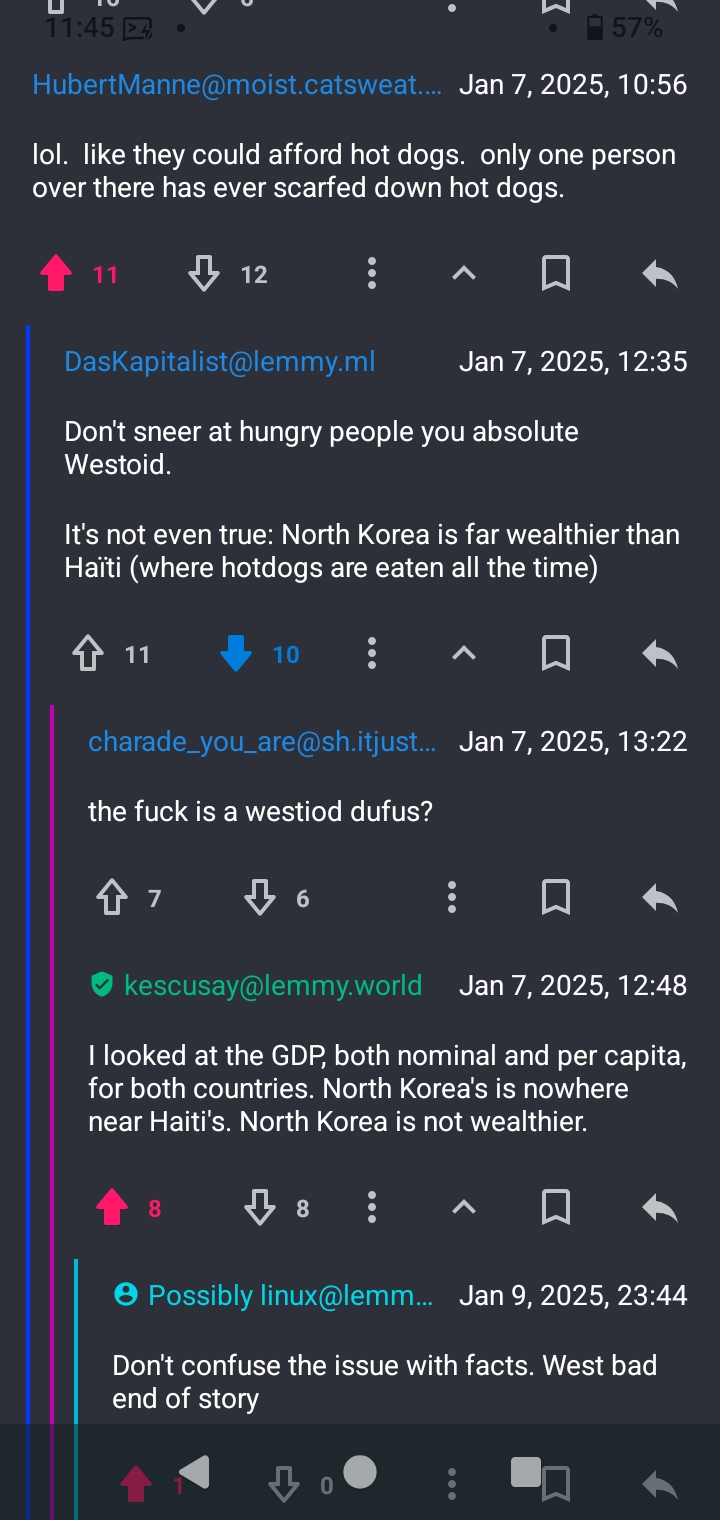Save charade_you_are's comment as bookmark
The image size is (720, 1520).
click(555, 898)
